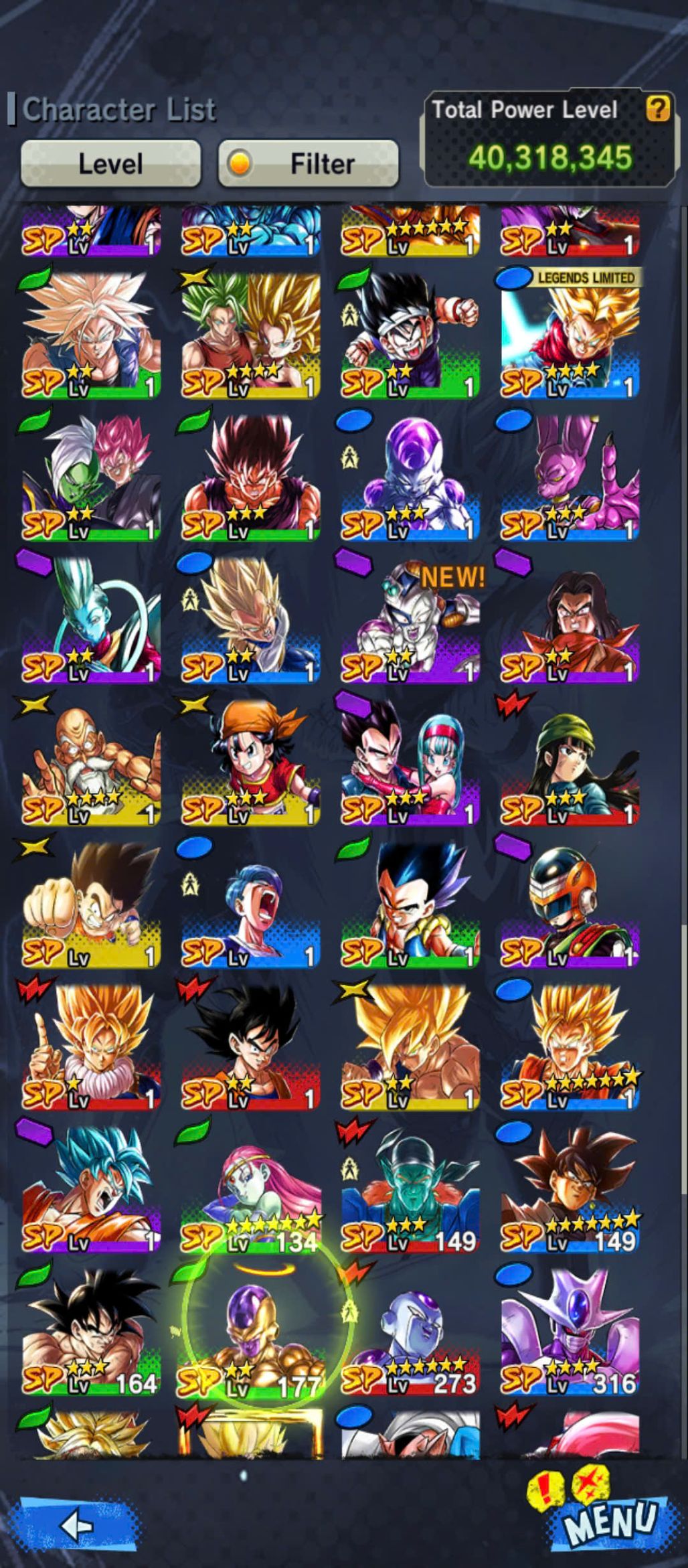Select the Vegeta and Bulma character tile

[x=410, y=762]
